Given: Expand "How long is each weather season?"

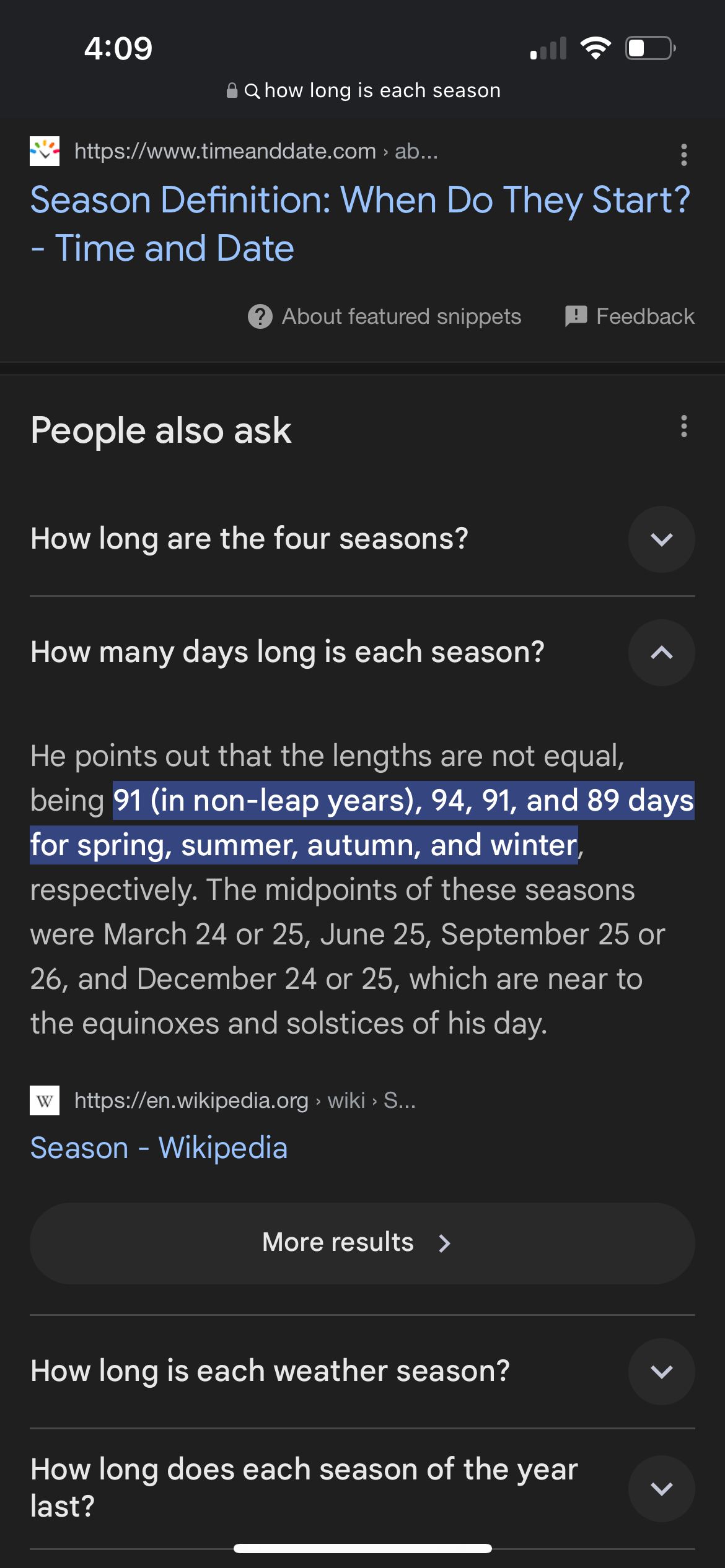Looking at the screenshot, I should pyautogui.click(x=661, y=1372).
